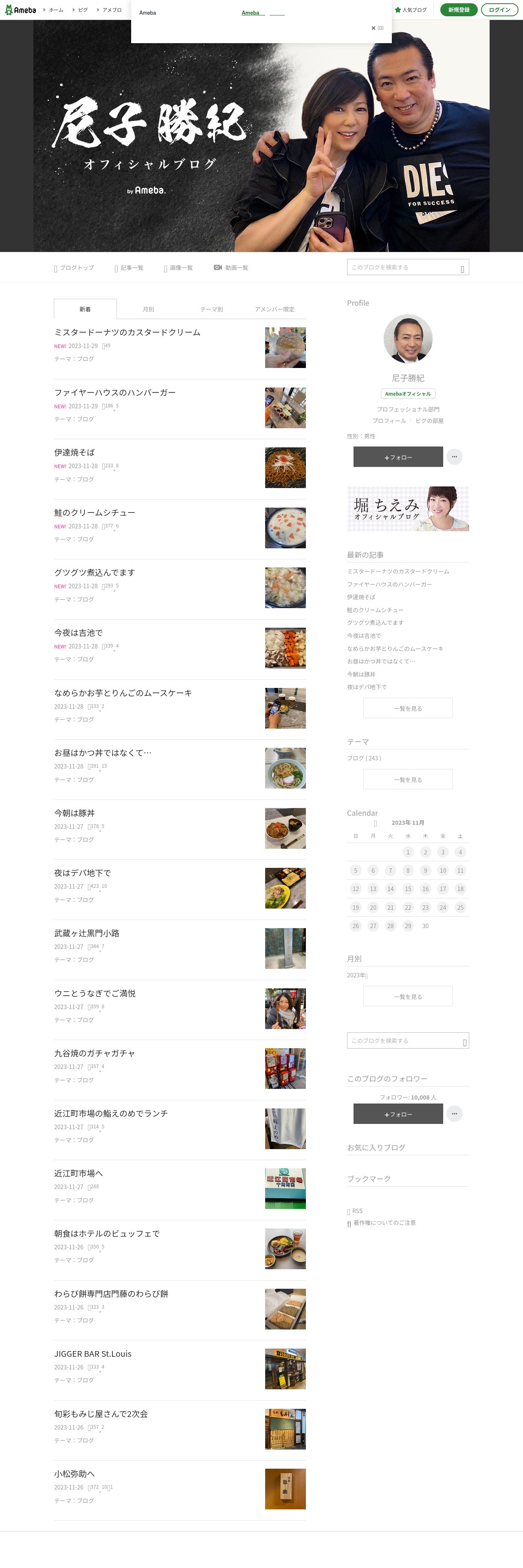
Task: Open the post 伊達焼そば
Action: 74,452
